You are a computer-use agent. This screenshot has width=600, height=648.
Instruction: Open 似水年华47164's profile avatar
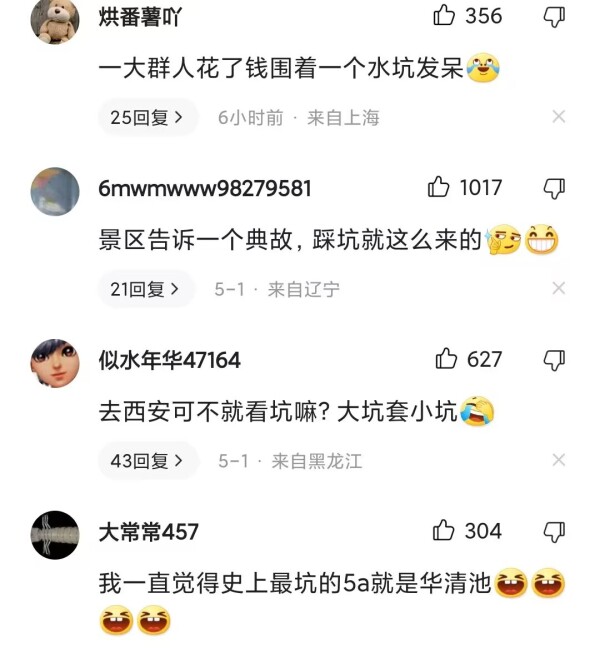[x=55, y=363]
